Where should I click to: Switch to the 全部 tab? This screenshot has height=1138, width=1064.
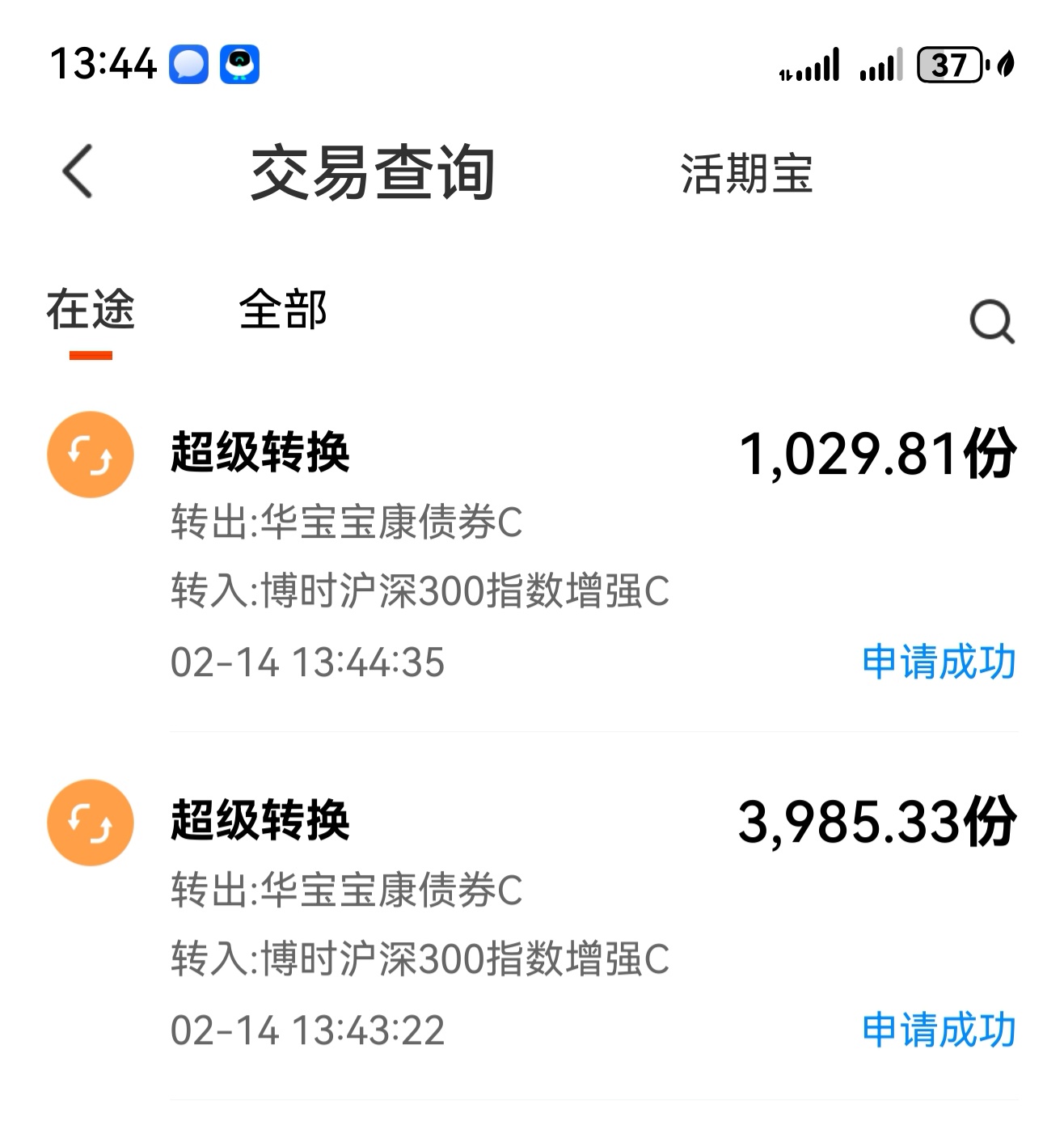pos(283,311)
